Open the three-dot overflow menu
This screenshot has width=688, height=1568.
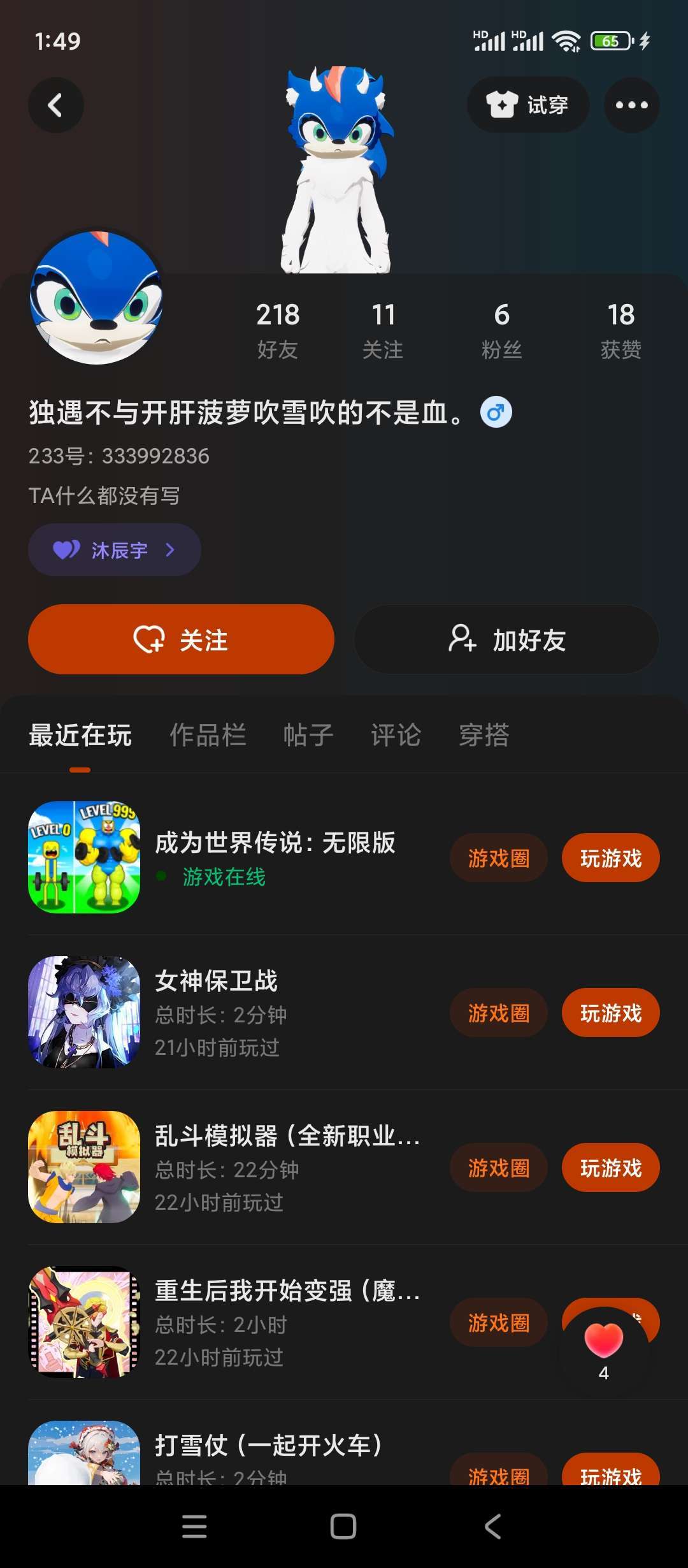[631, 105]
